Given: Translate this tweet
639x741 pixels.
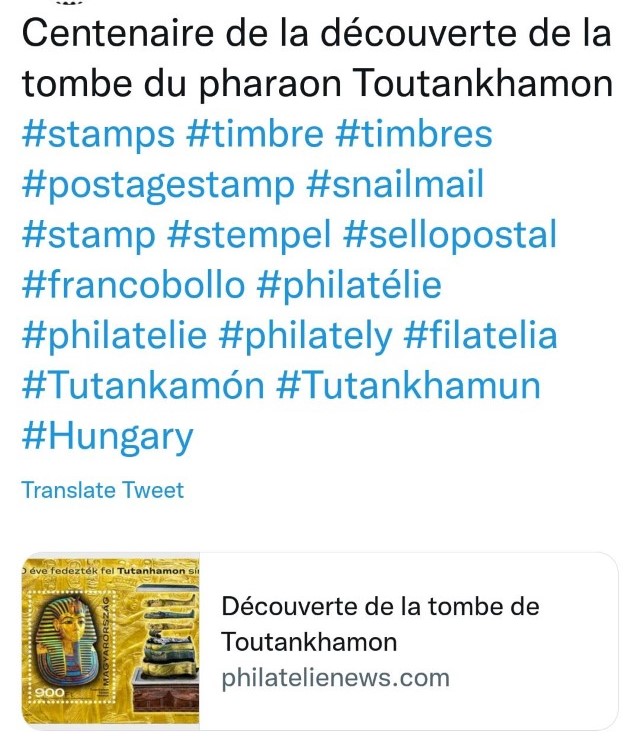Looking at the screenshot, I should 103,490.
